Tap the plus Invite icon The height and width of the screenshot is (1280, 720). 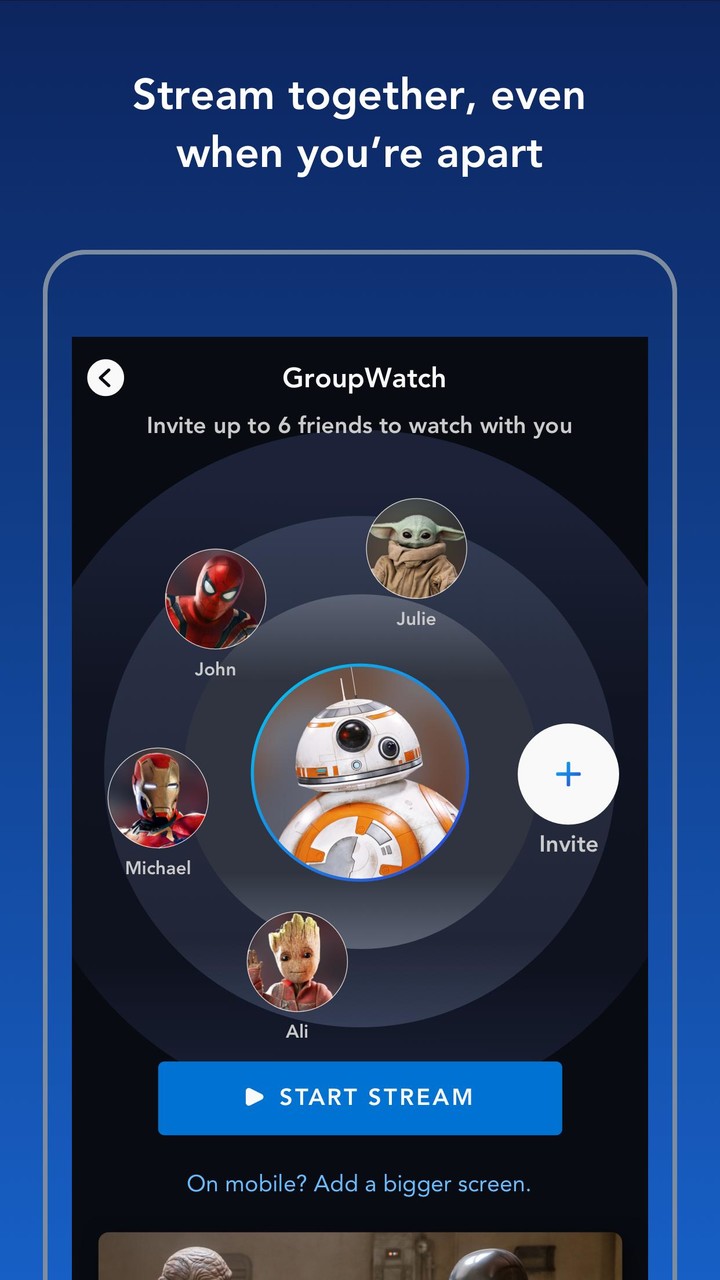(x=568, y=773)
